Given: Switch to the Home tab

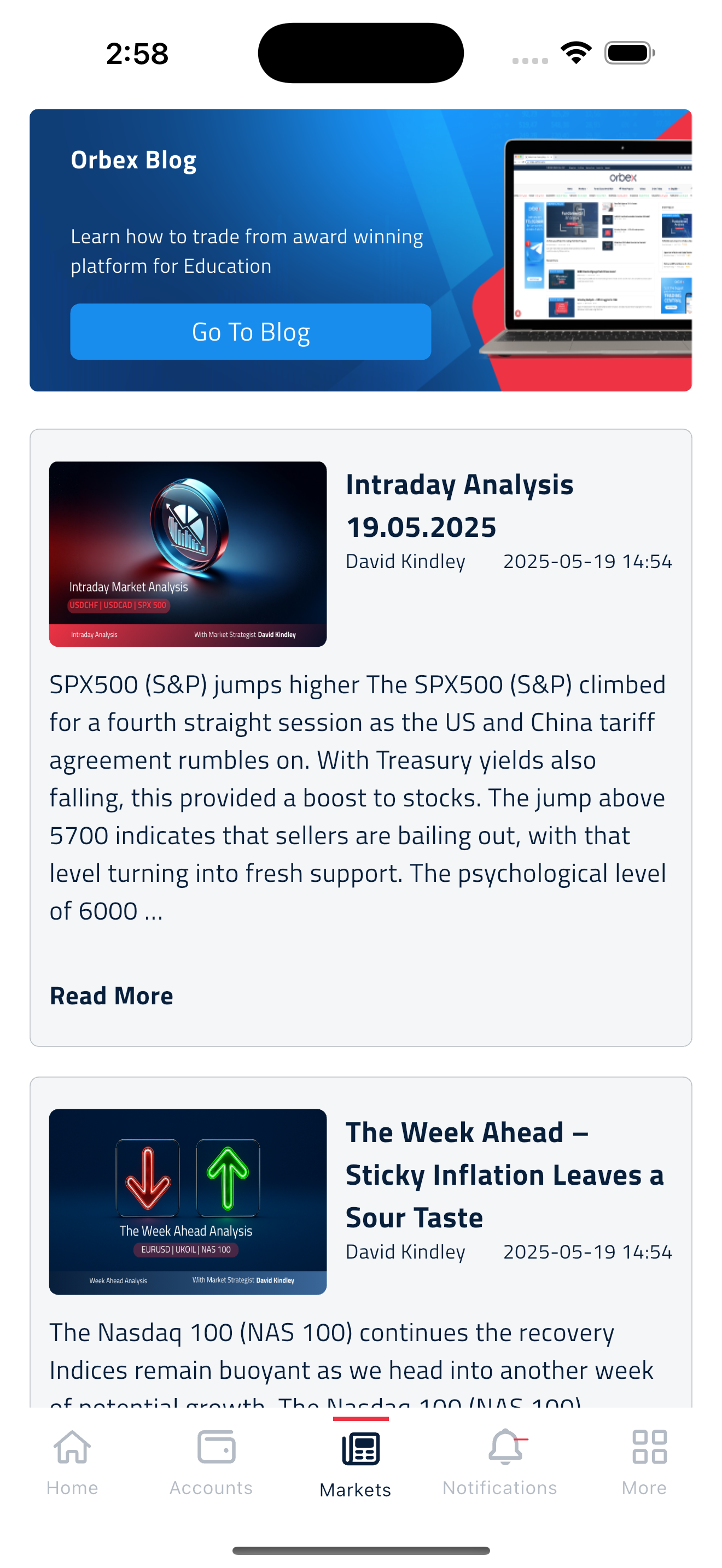Looking at the screenshot, I should [72, 1462].
